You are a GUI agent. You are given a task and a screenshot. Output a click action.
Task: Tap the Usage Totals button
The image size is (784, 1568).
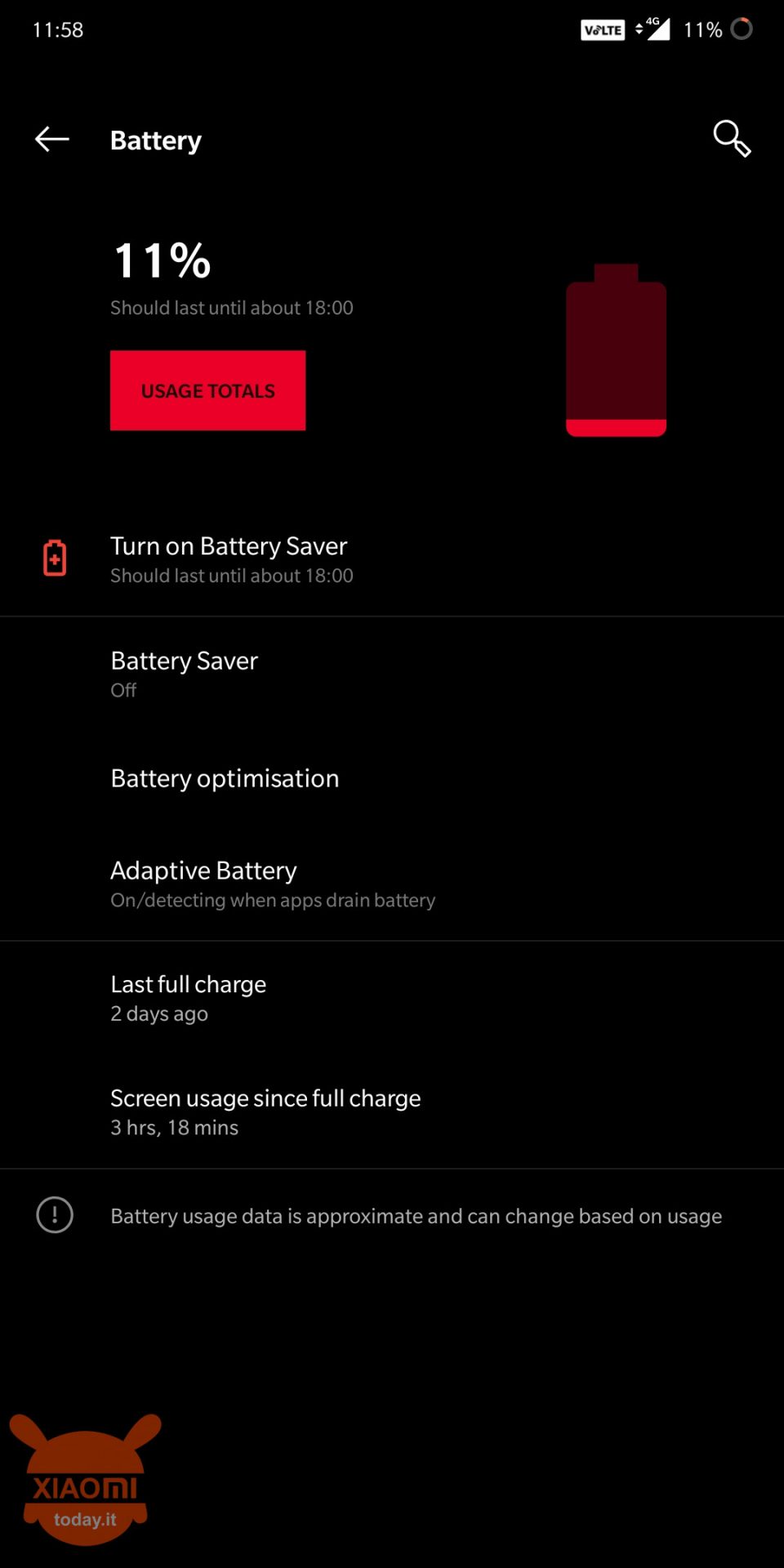point(207,390)
